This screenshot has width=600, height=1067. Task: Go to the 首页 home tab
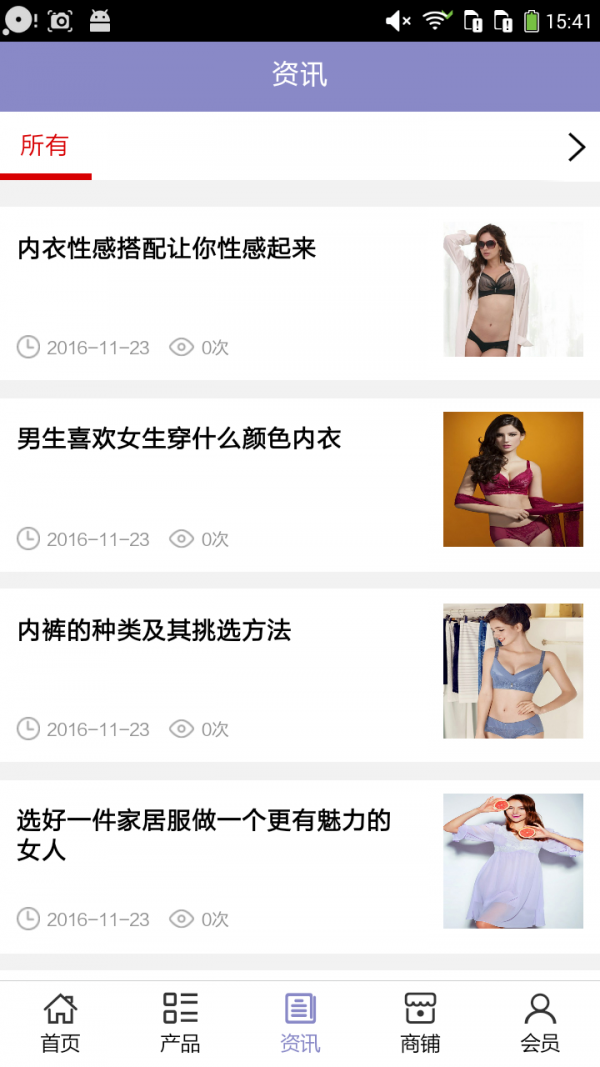[60, 1023]
